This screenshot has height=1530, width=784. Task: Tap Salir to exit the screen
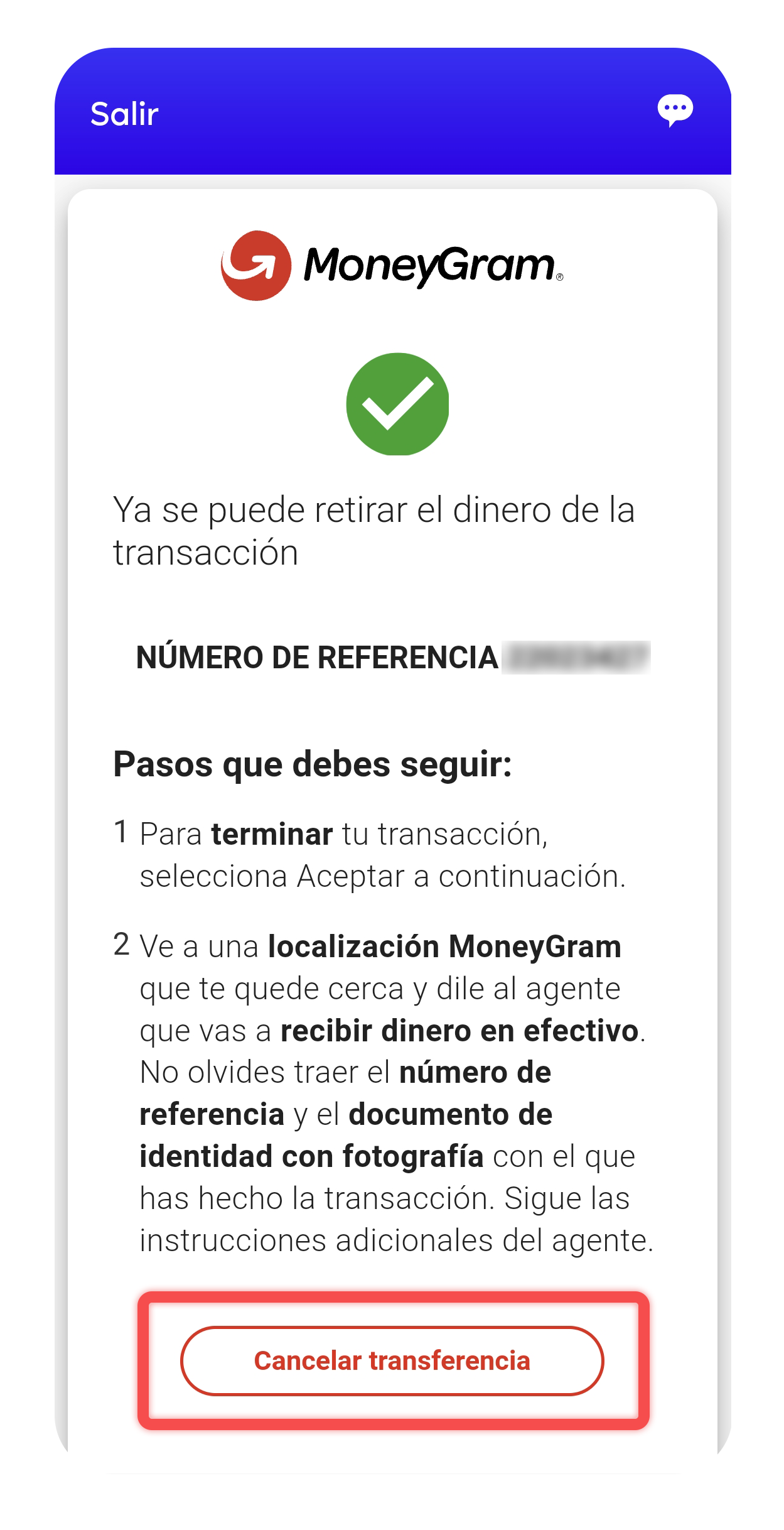coord(124,114)
